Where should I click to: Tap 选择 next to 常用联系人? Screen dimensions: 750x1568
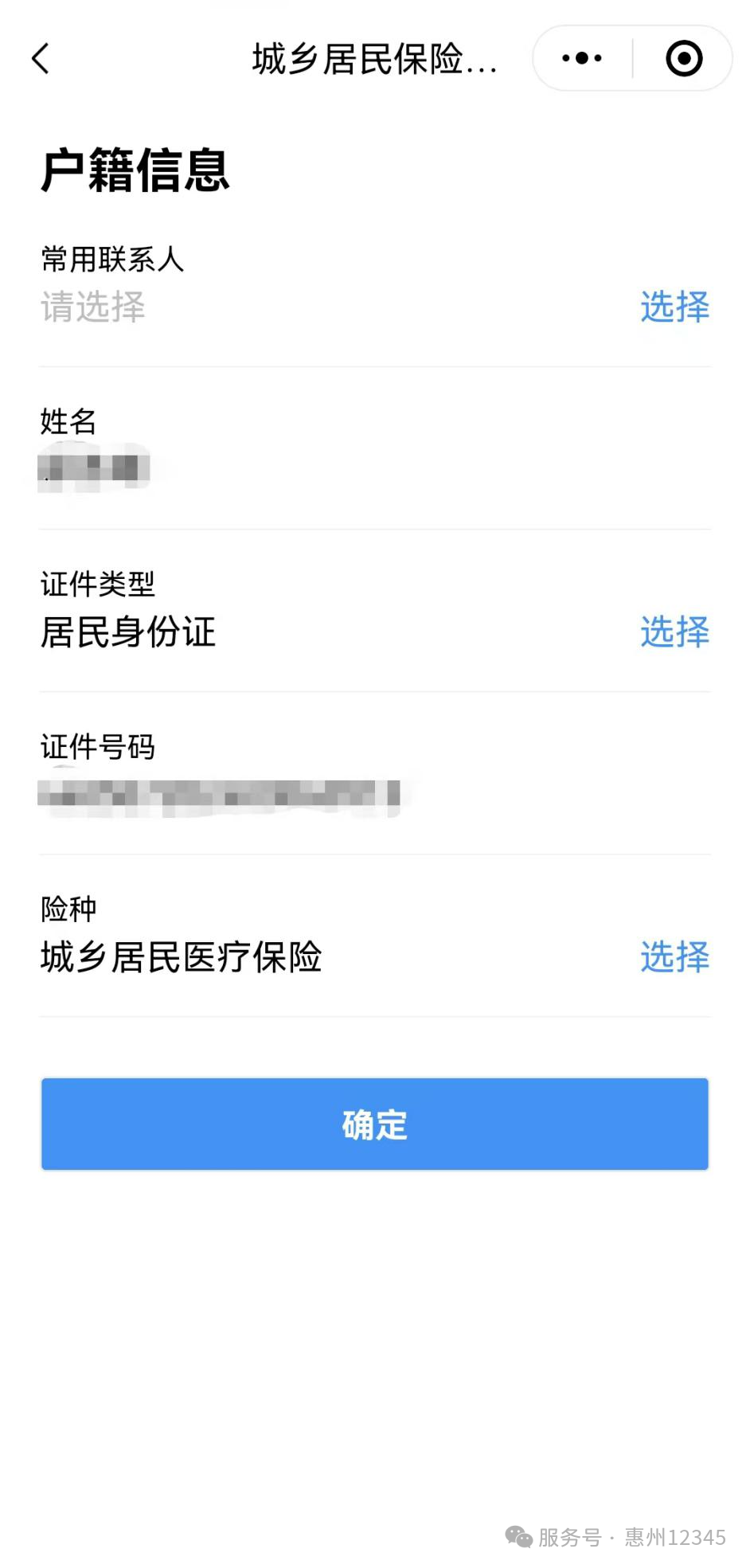click(x=674, y=307)
